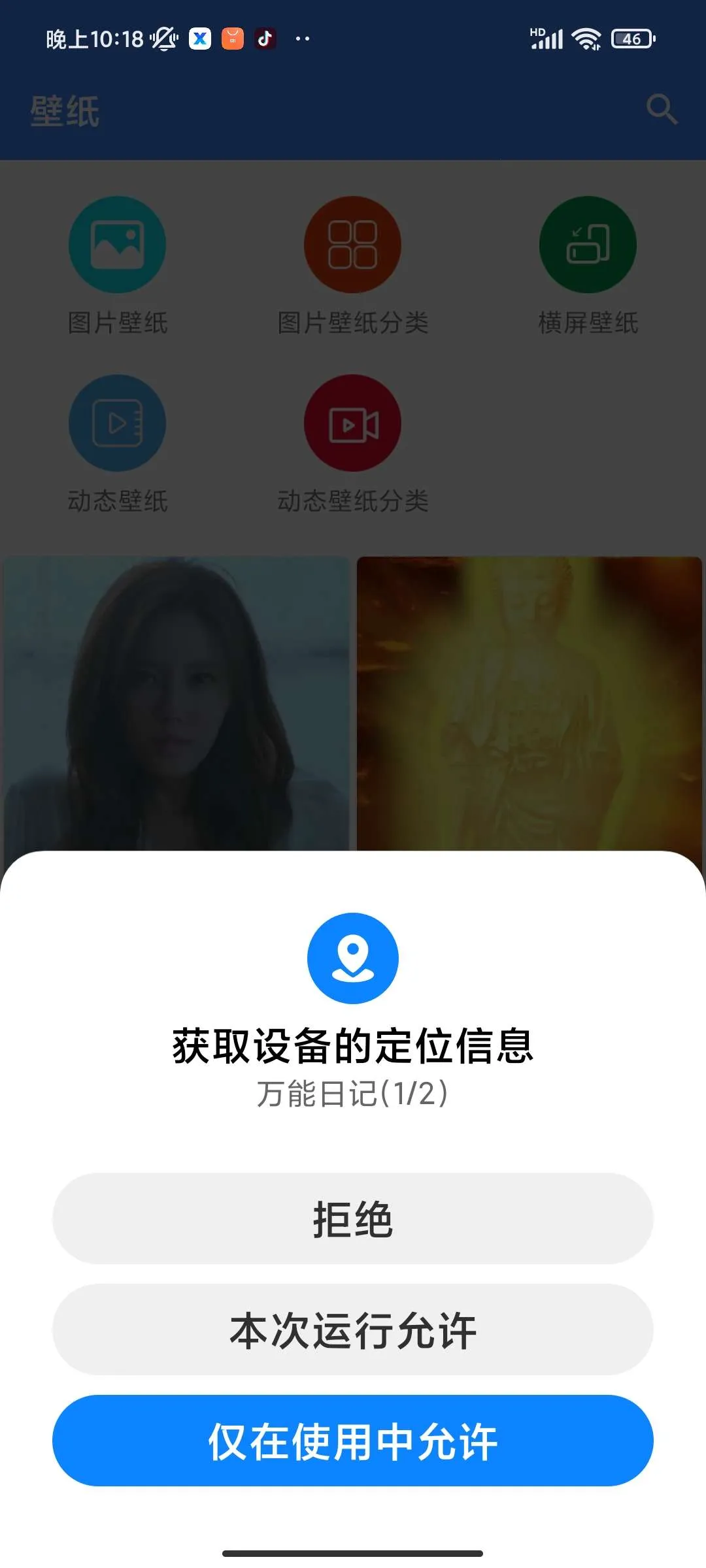
Task: Tap the X app notification icon
Action: (x=200, y=39)
